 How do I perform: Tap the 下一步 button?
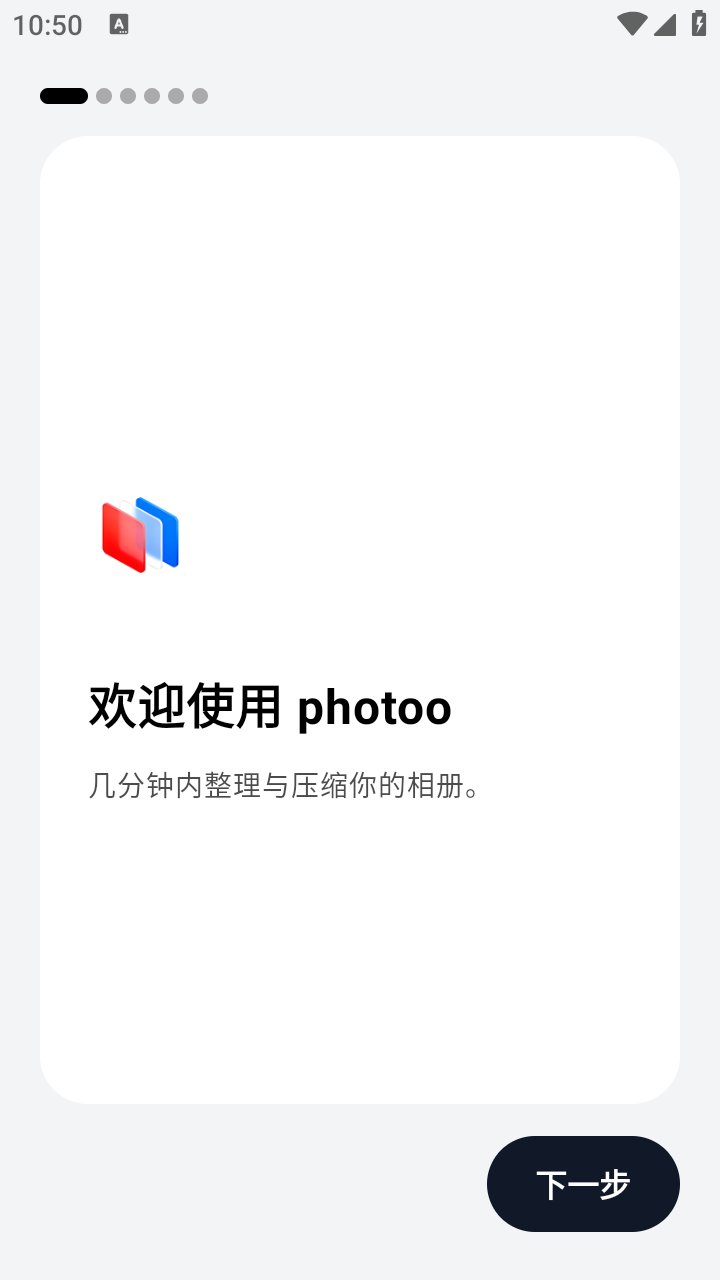[x=583, y=1184]
